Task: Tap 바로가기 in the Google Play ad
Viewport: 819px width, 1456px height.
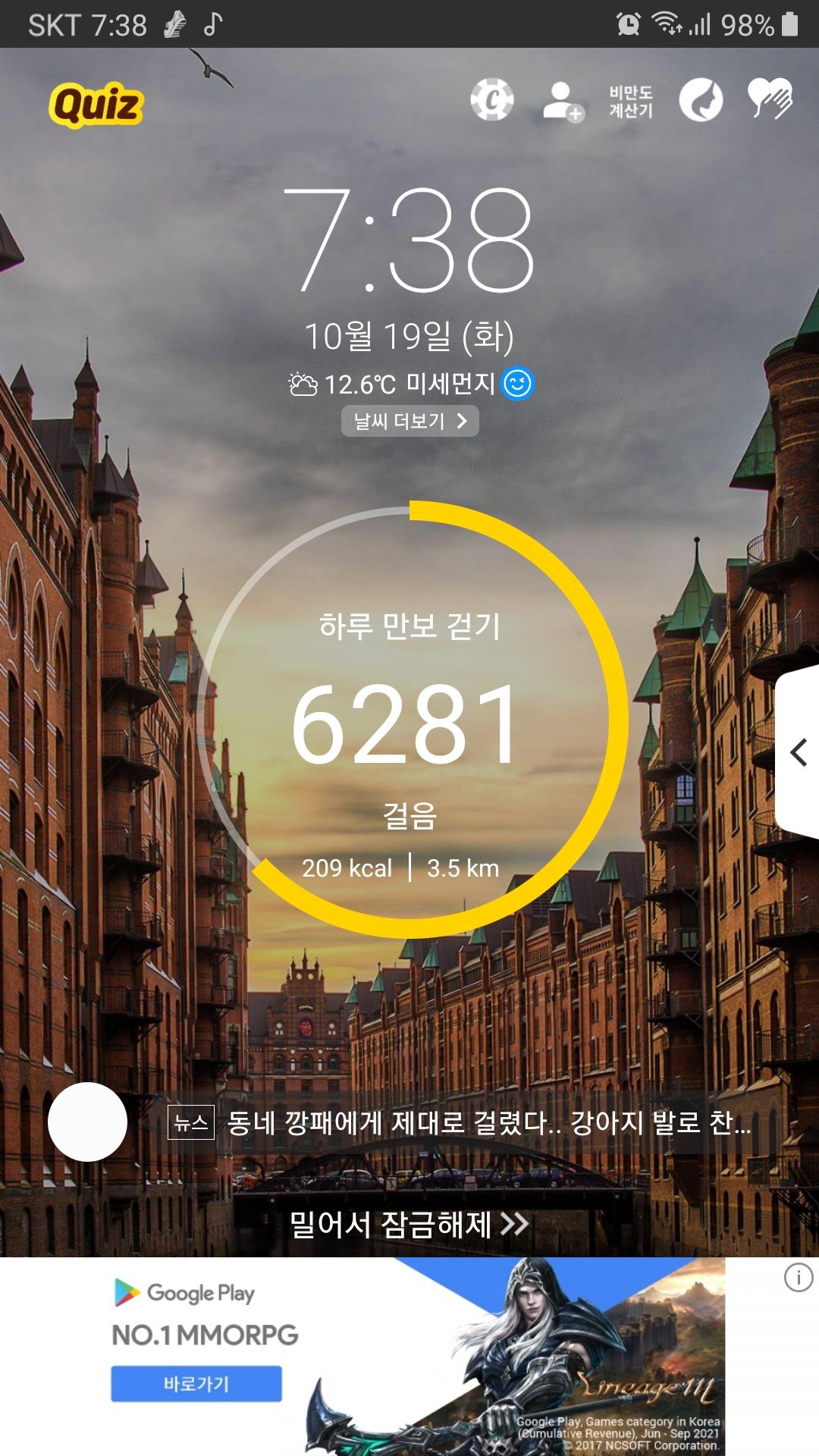Action: (x=196, y=1384)
